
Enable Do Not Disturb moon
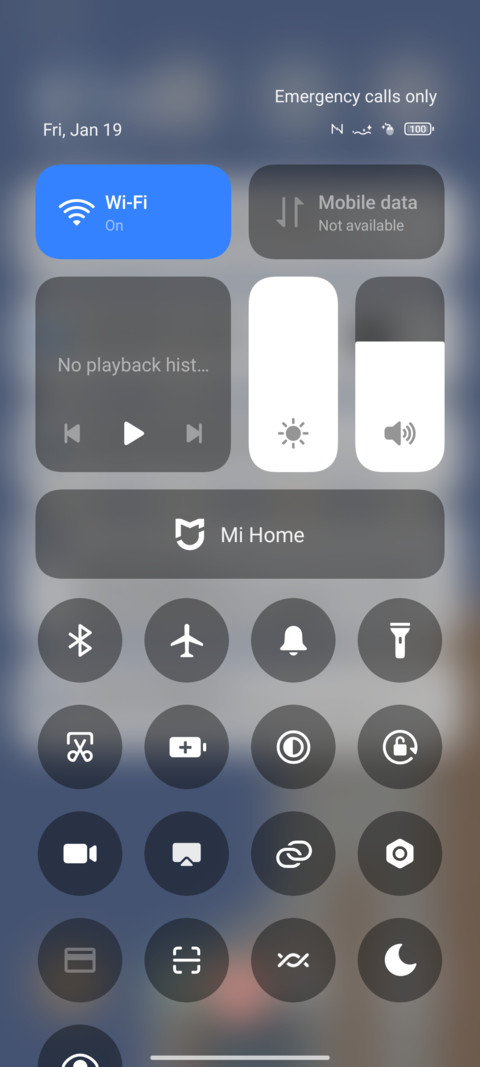400,960
